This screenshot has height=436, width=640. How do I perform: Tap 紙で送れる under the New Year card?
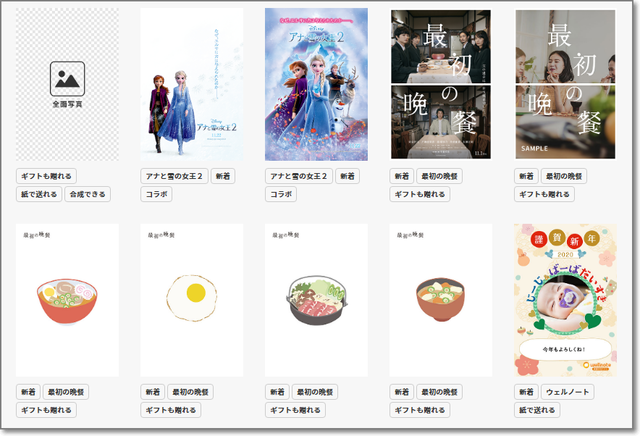coord(536,410)
